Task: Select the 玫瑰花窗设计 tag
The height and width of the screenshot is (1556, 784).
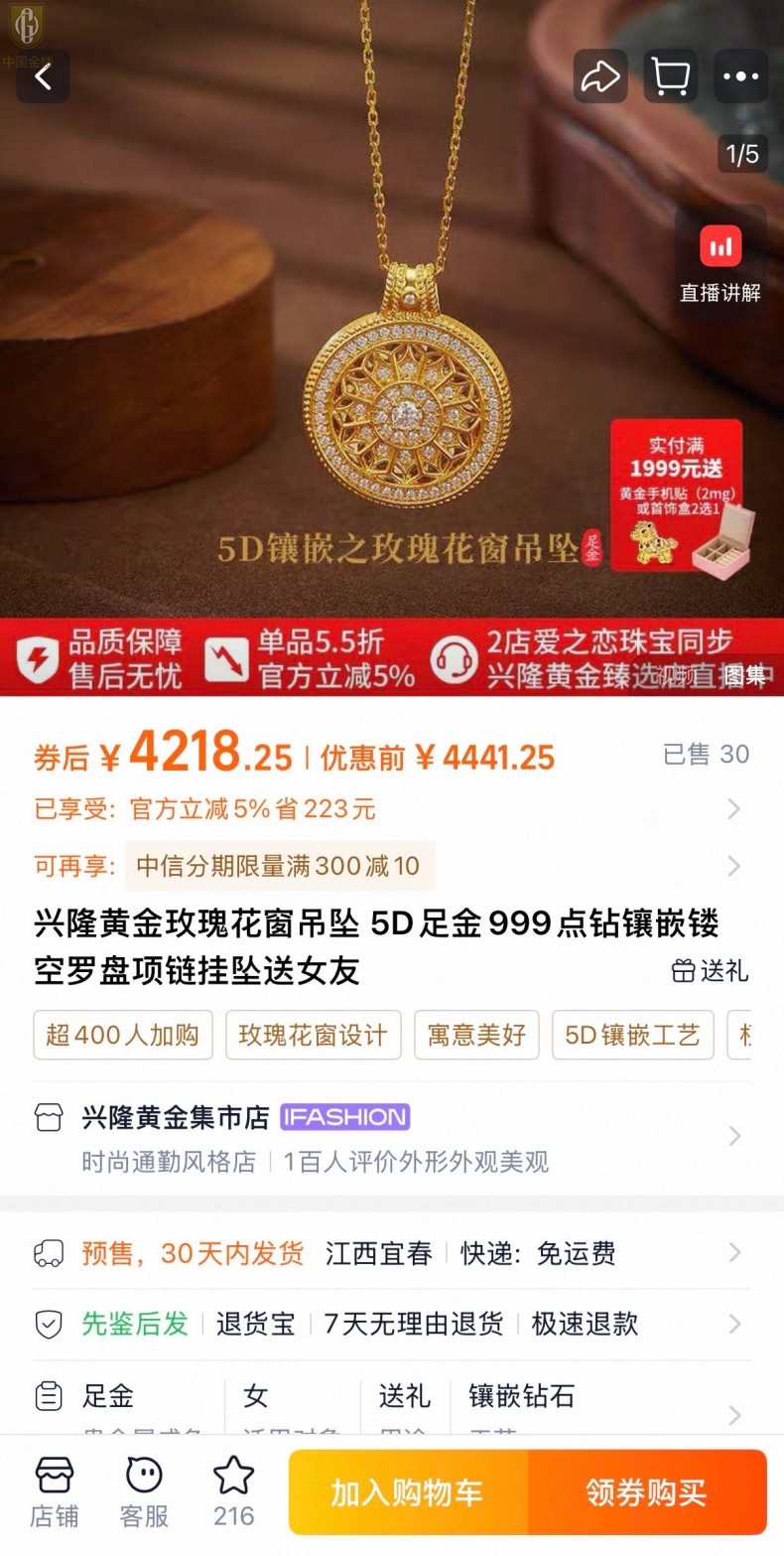Action: (x=313, y=1036)
